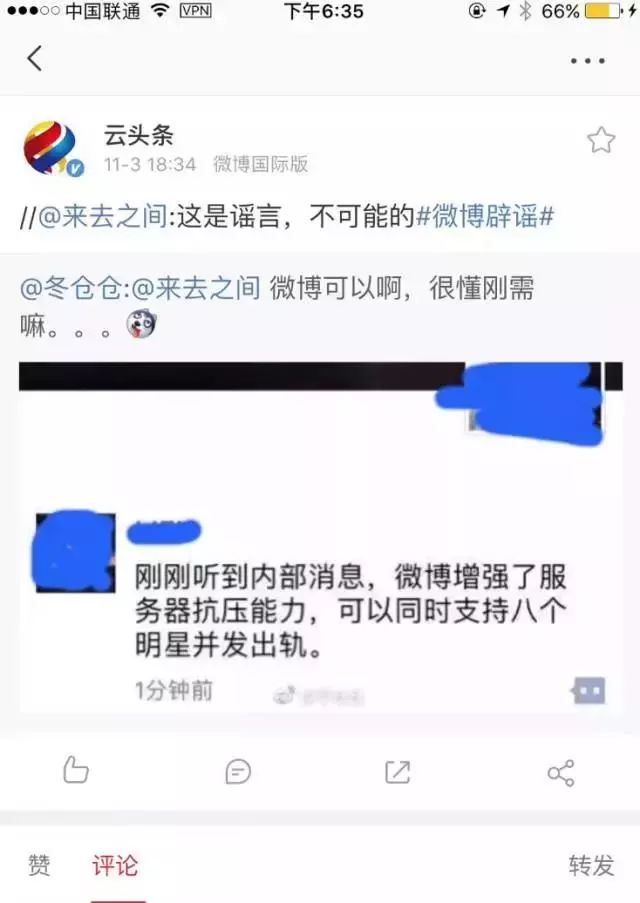Comment on this post

coord(238,771)
